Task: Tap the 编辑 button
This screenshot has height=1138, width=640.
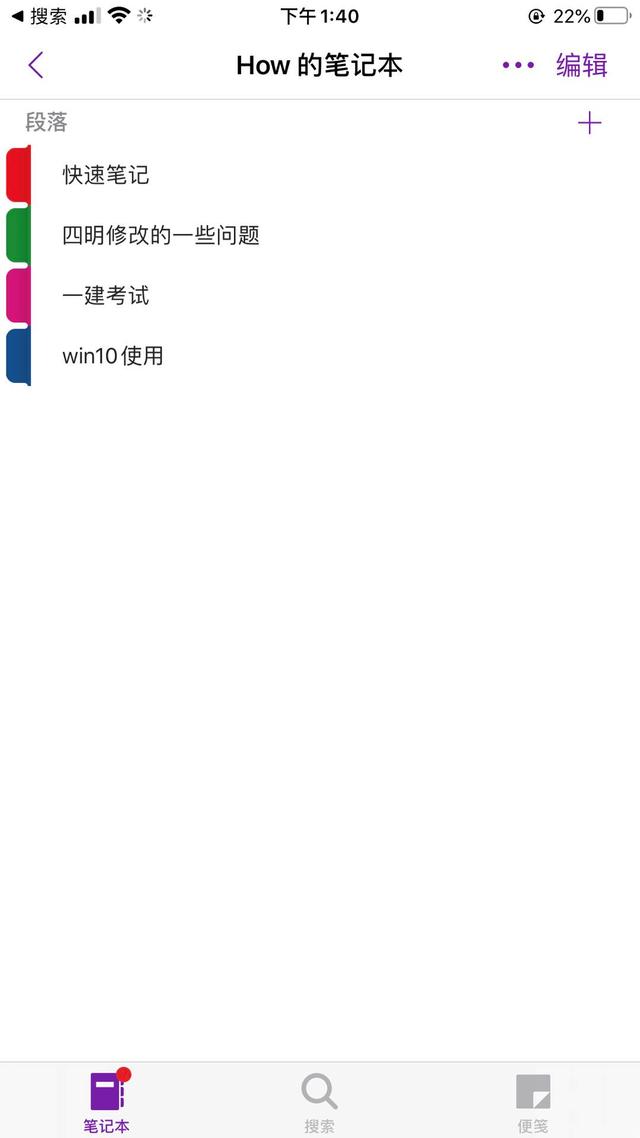Action: 582,65
